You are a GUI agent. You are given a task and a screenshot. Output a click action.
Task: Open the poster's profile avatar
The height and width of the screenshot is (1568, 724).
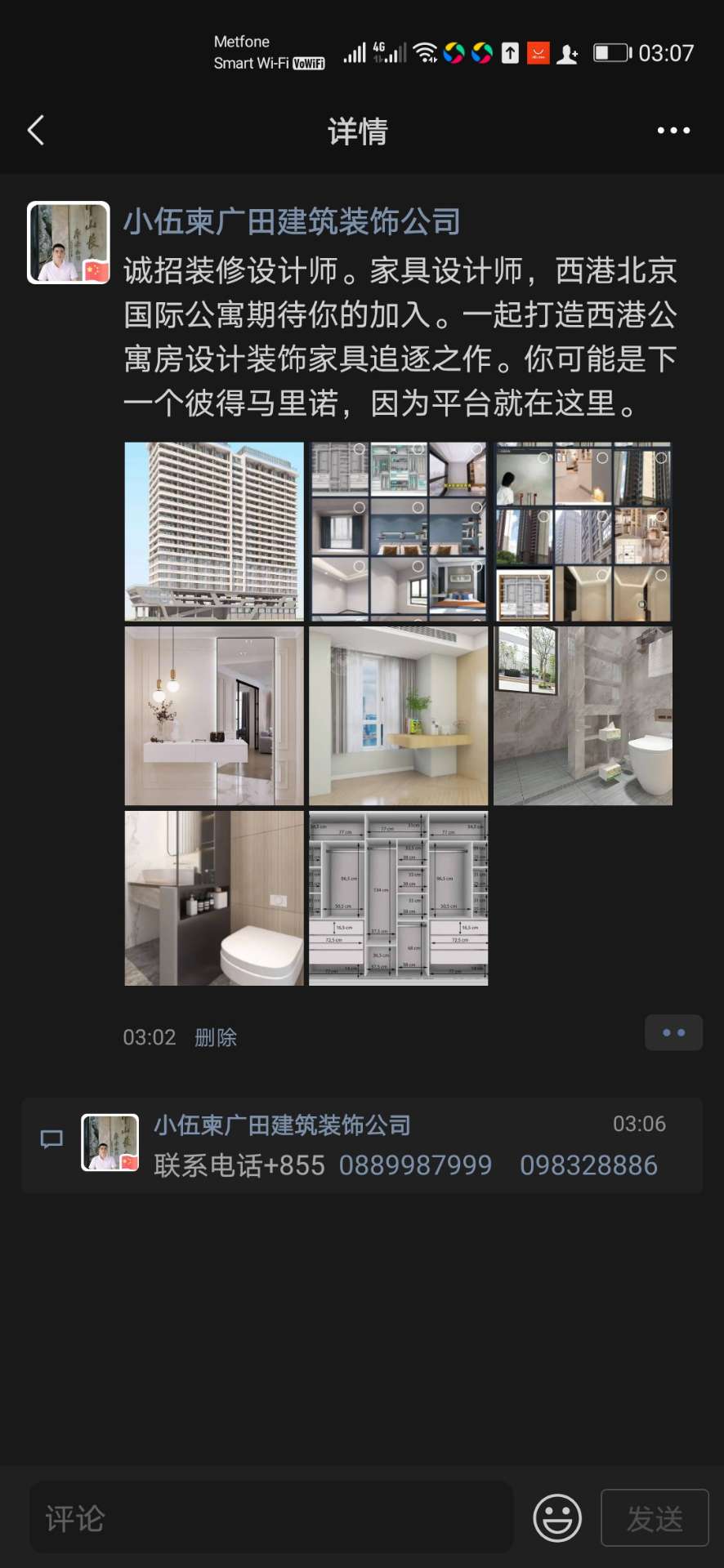69,243
